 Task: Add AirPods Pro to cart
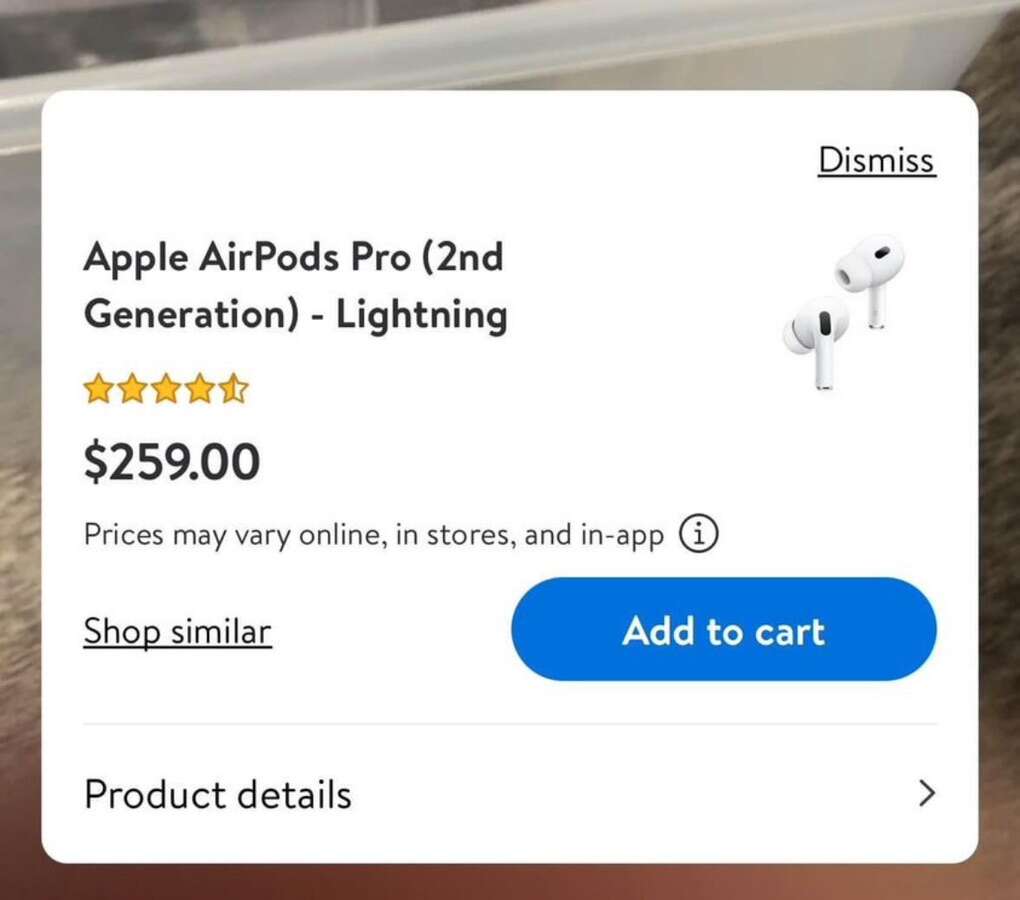click(723, 630)
